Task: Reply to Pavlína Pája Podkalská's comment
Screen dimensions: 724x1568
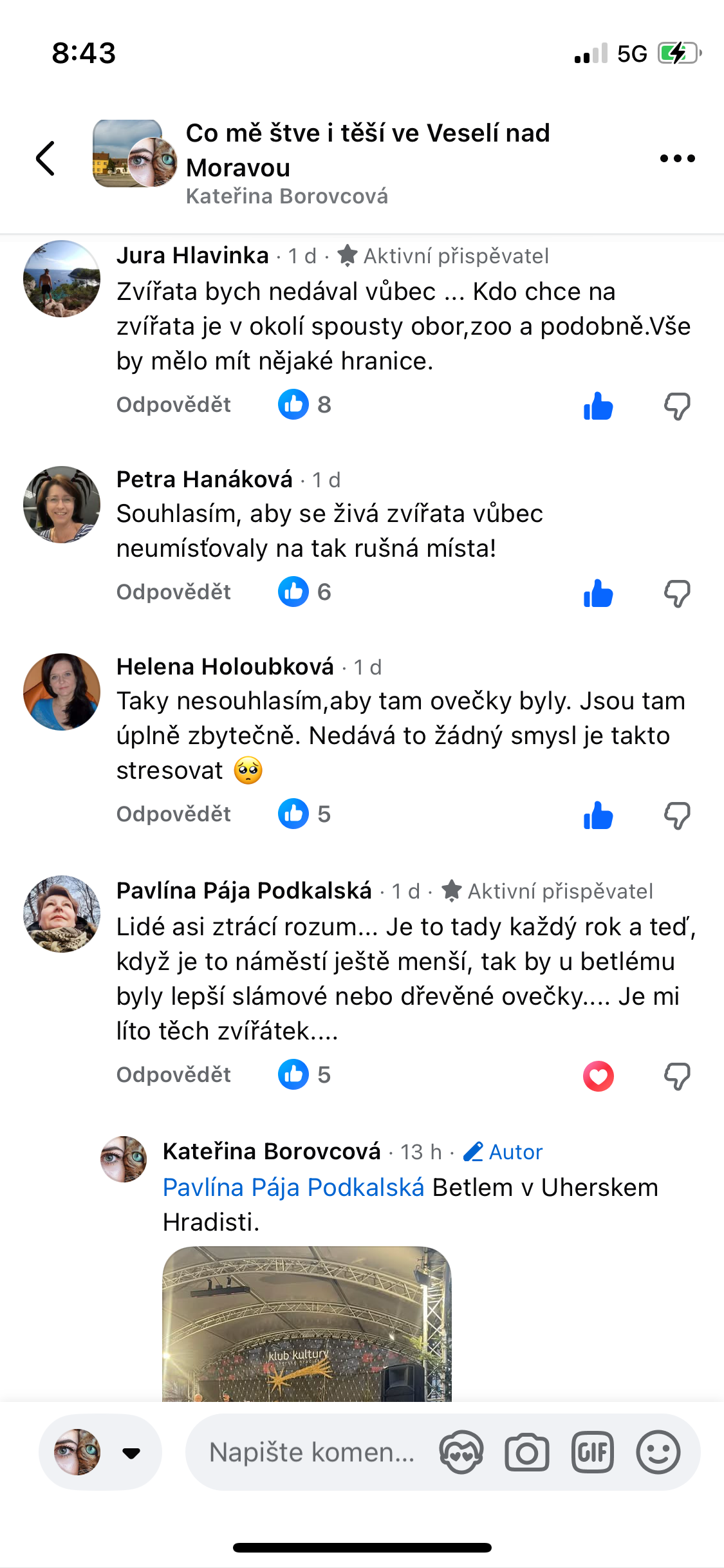Action: click(173, 1075)
